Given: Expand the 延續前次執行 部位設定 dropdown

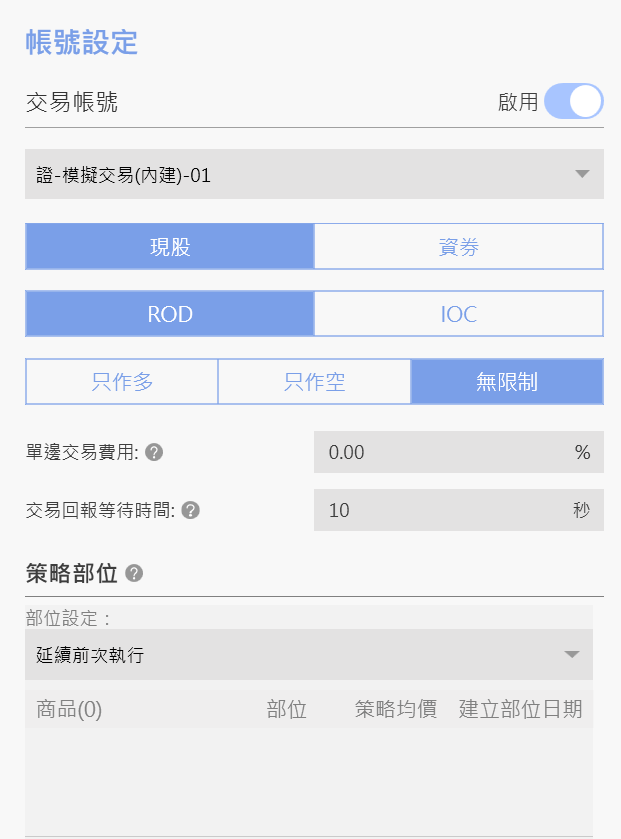Looking at the screenshot, I should click(308, 655).
